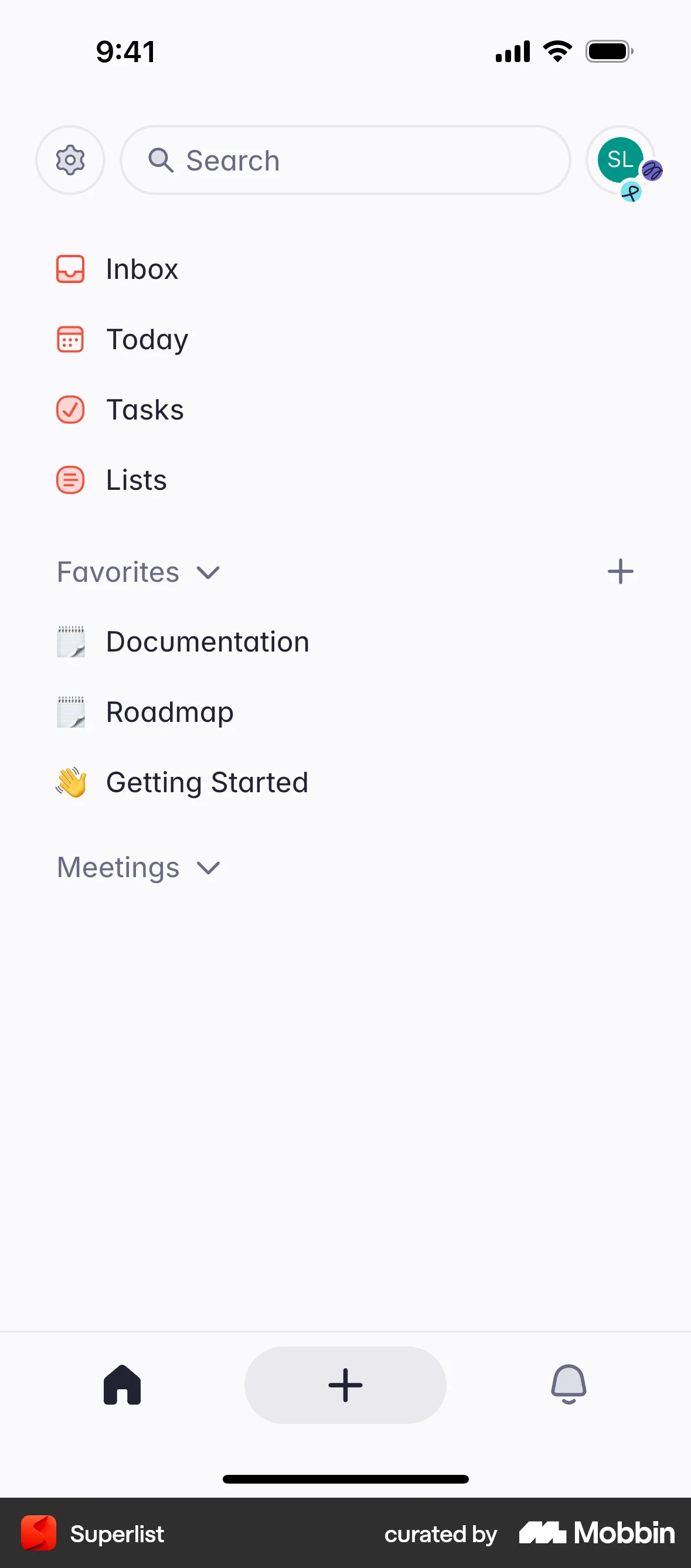
Task: Tap the Search input field
Action: click(x=344, y=160)
